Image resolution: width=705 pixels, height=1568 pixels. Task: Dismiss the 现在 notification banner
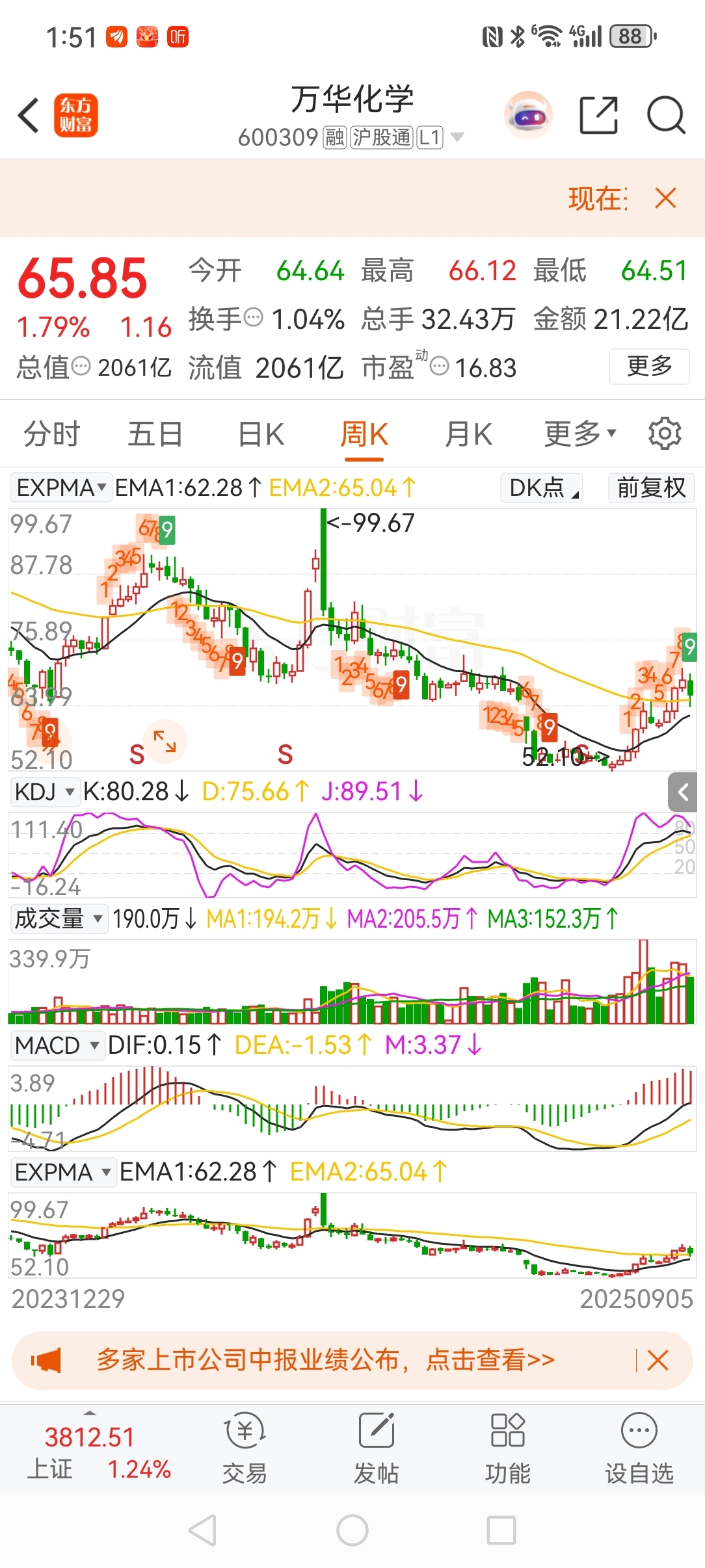click(666, 198)
